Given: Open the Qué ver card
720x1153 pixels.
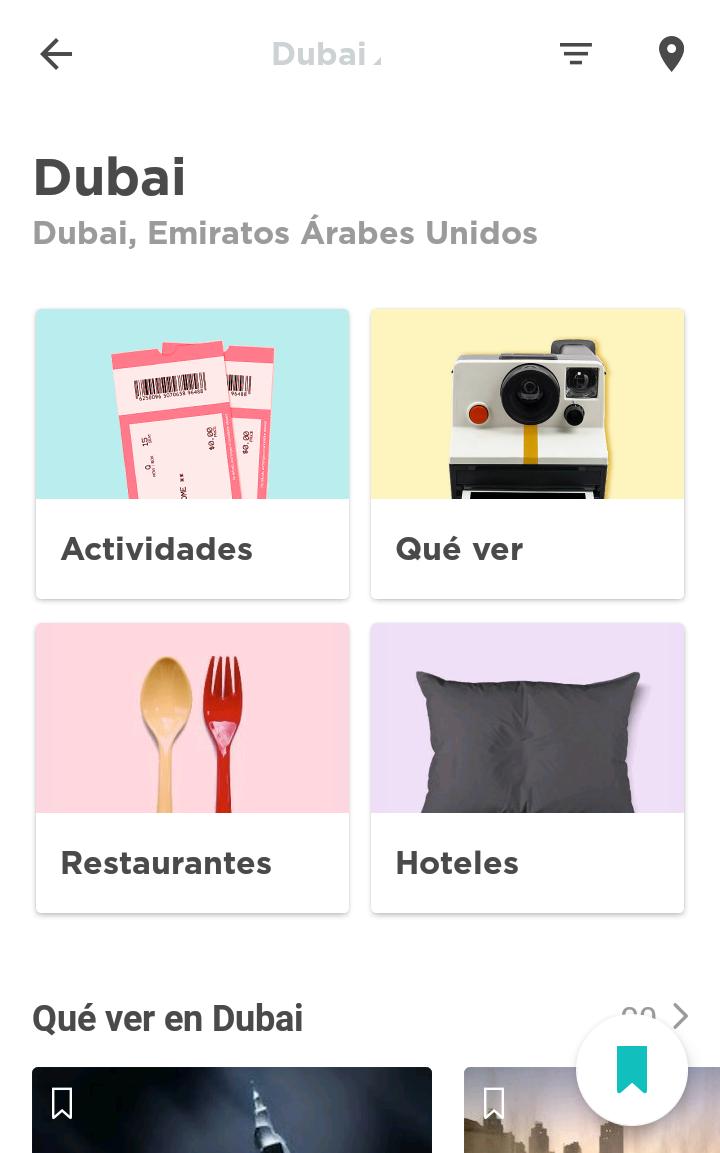Looking at the screenshot, I should [x=527, y=454].
